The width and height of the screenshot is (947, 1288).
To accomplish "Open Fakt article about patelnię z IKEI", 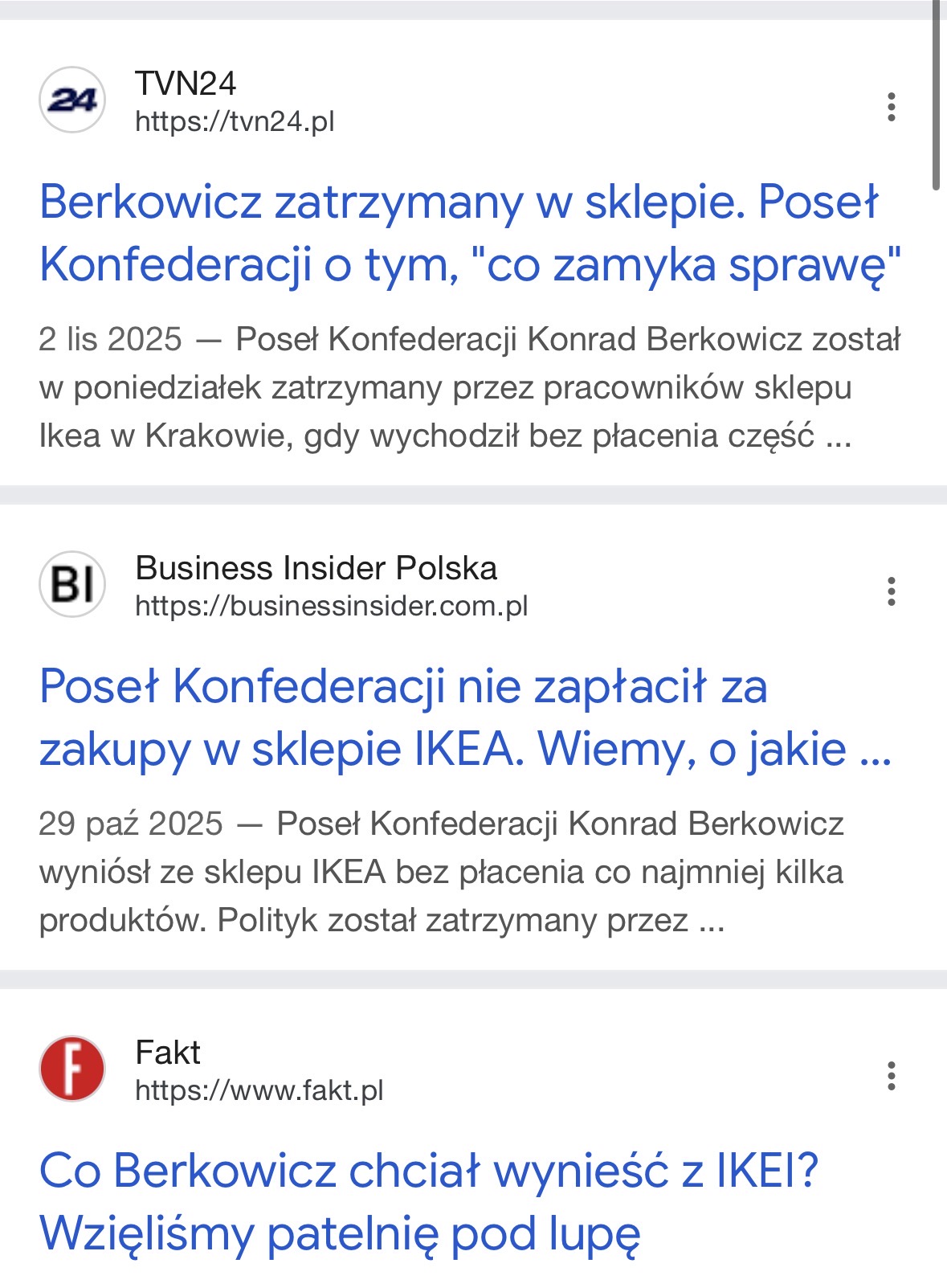I will click(x=429, y=1201).
